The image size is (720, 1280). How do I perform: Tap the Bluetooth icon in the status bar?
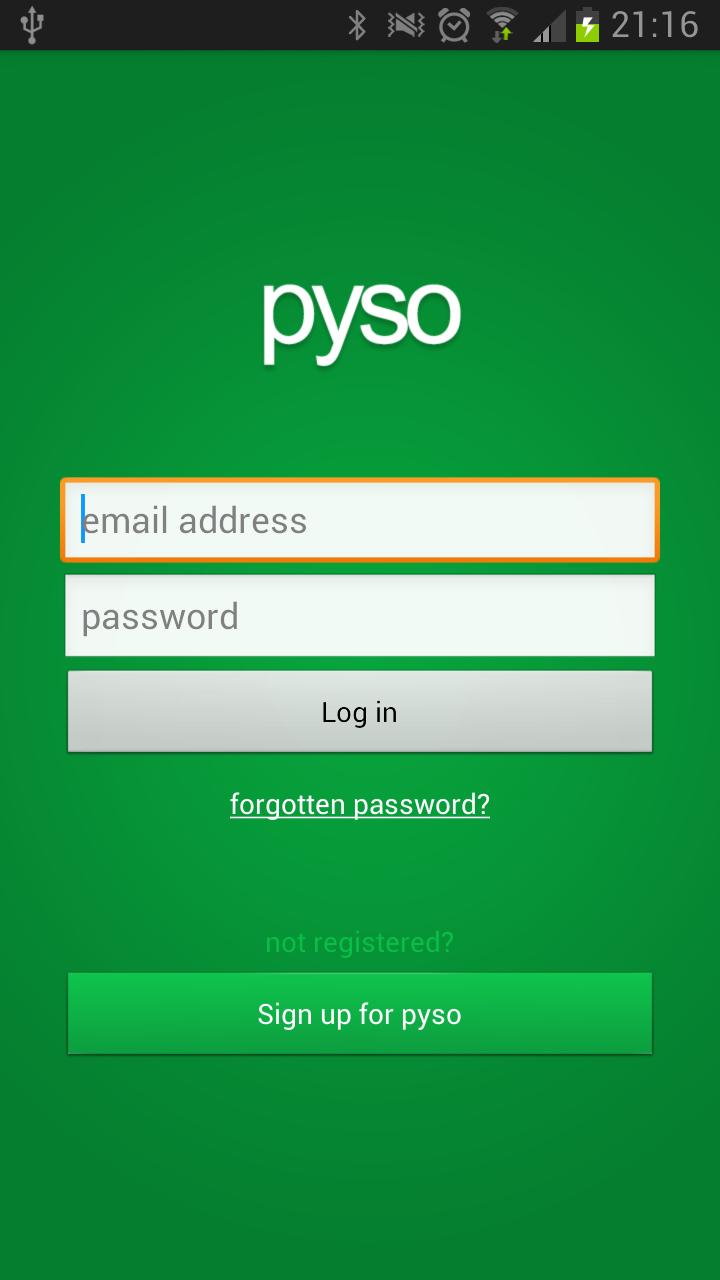(x=358, y=26)
